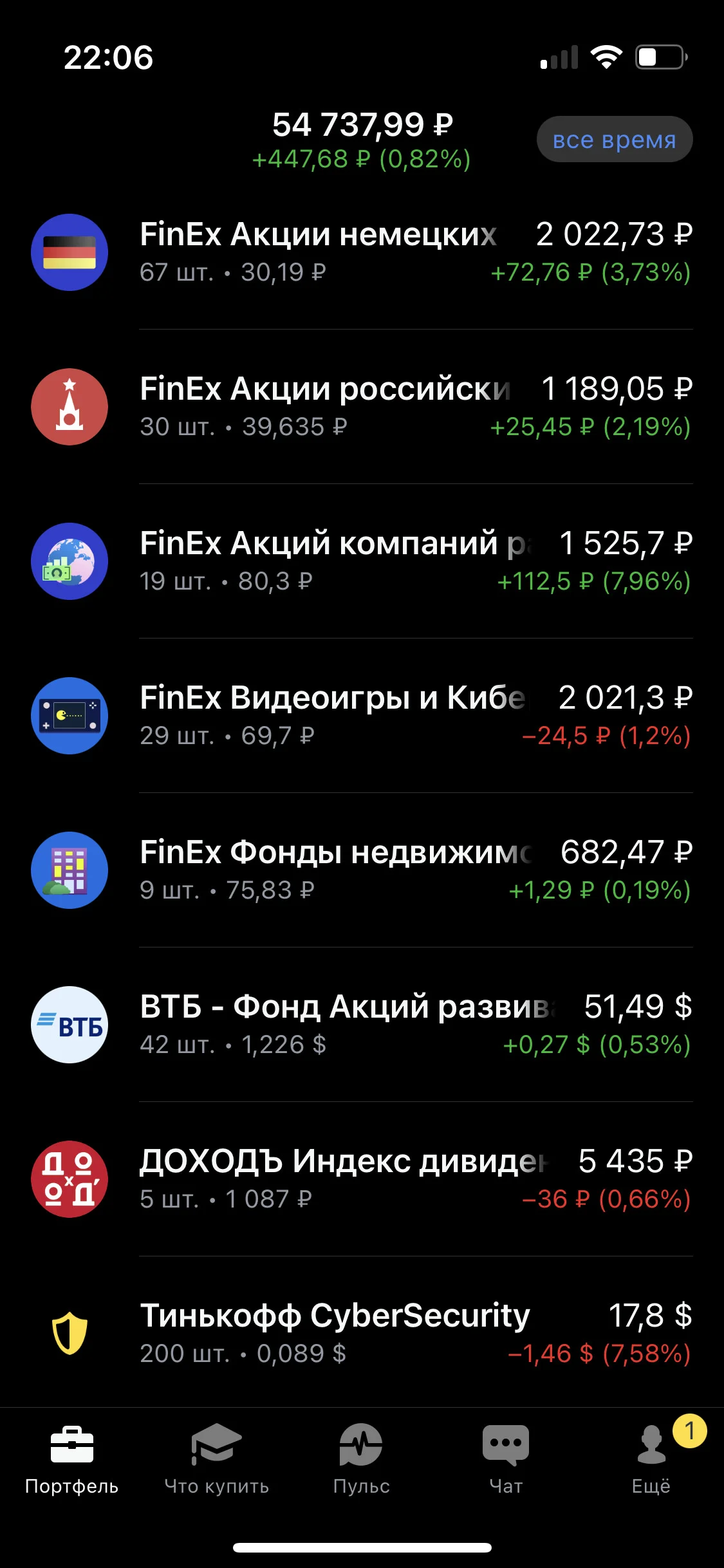The height and width of the screenshot is (1568, 724).
Task: Tap the "все время" period chip
Action: pyautogui.click(x=615, y=139)
